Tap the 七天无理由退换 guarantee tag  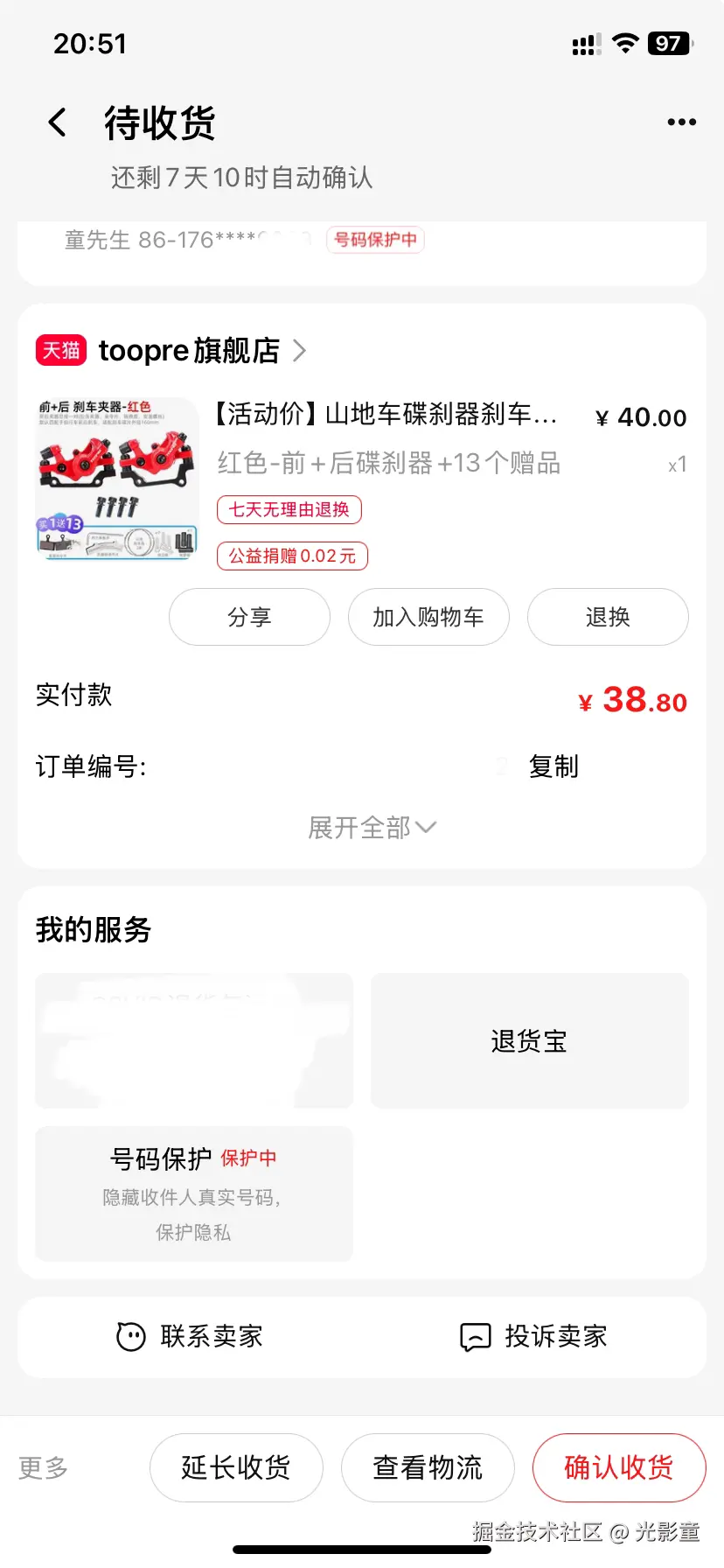click(x=289, y=509)
